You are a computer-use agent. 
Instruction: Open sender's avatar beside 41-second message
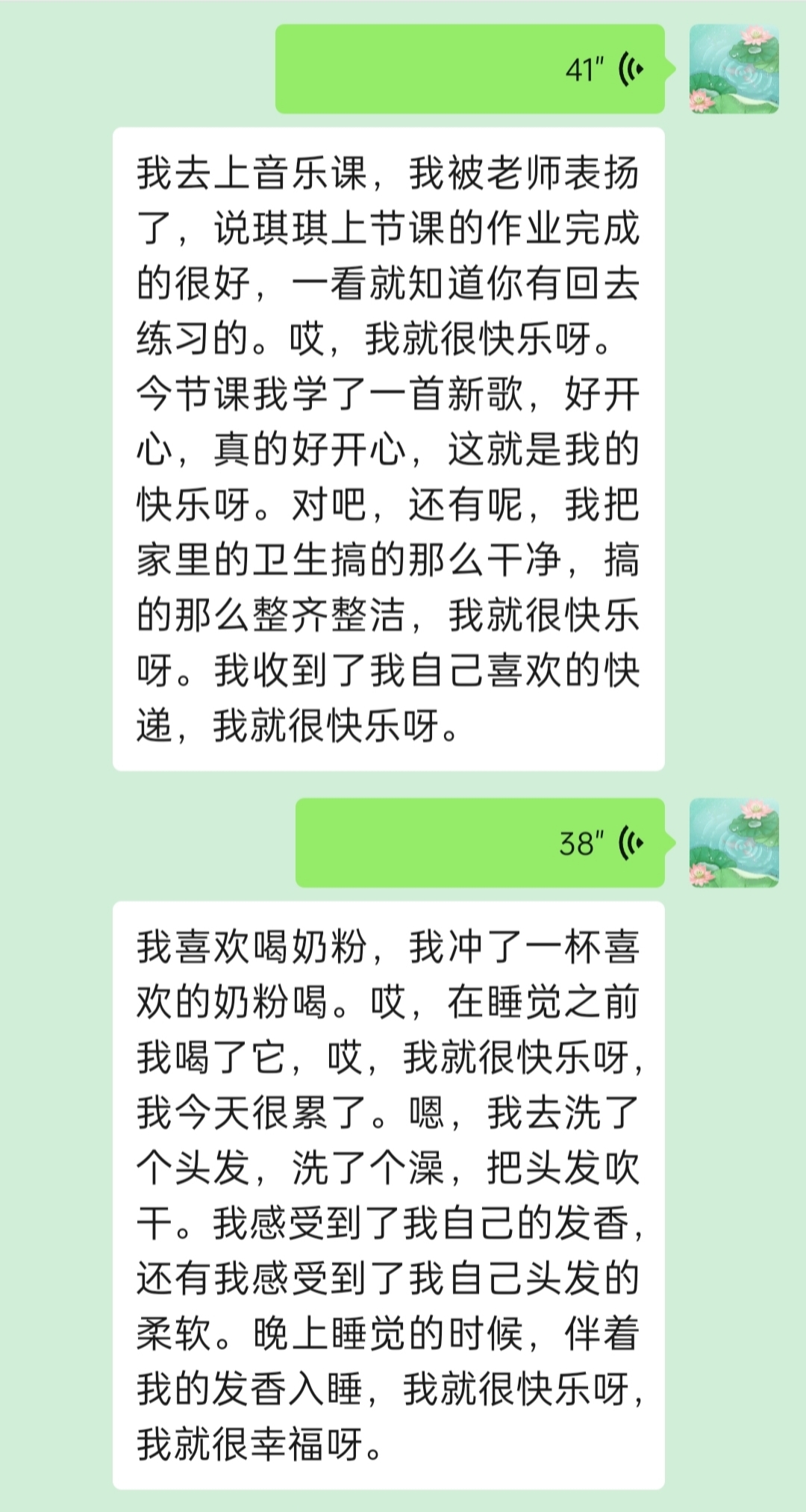point(734,69)
